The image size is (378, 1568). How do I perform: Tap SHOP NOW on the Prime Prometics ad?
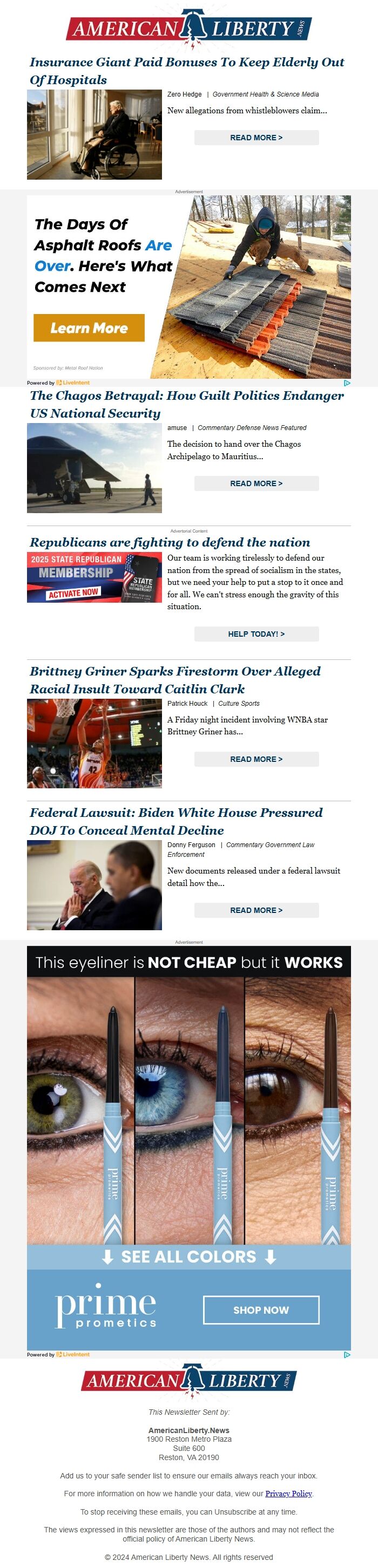(x=261, y=1310)
